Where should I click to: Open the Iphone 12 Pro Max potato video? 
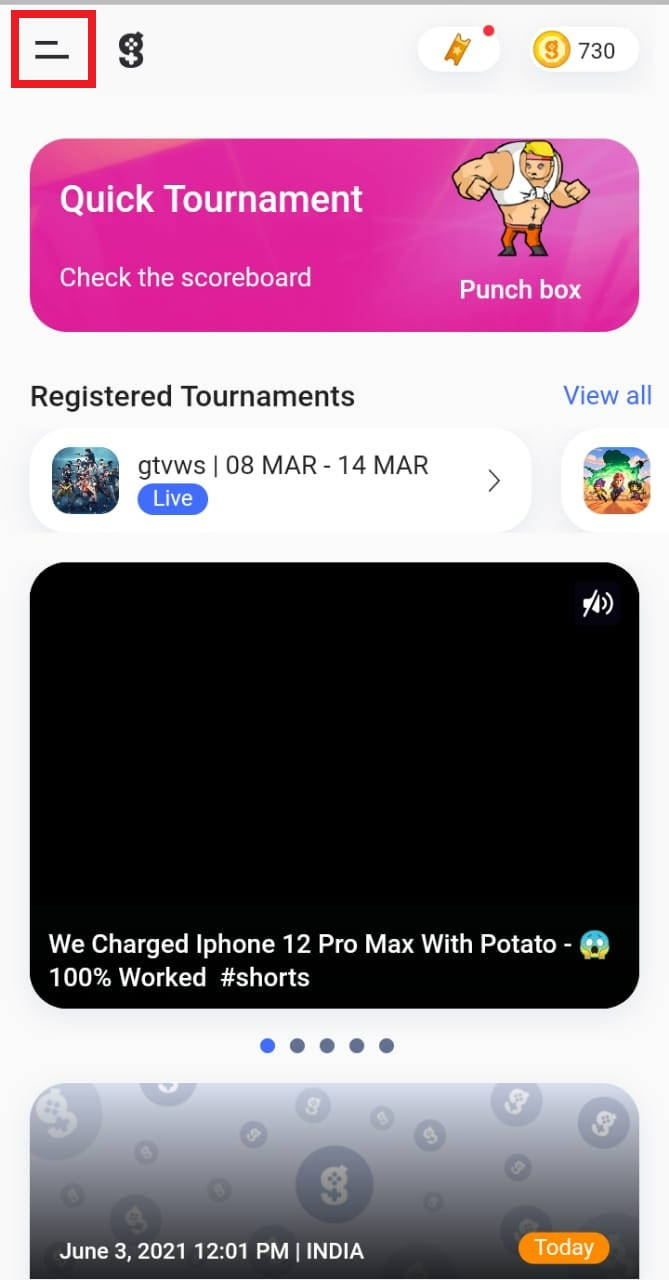click(334, 785)
